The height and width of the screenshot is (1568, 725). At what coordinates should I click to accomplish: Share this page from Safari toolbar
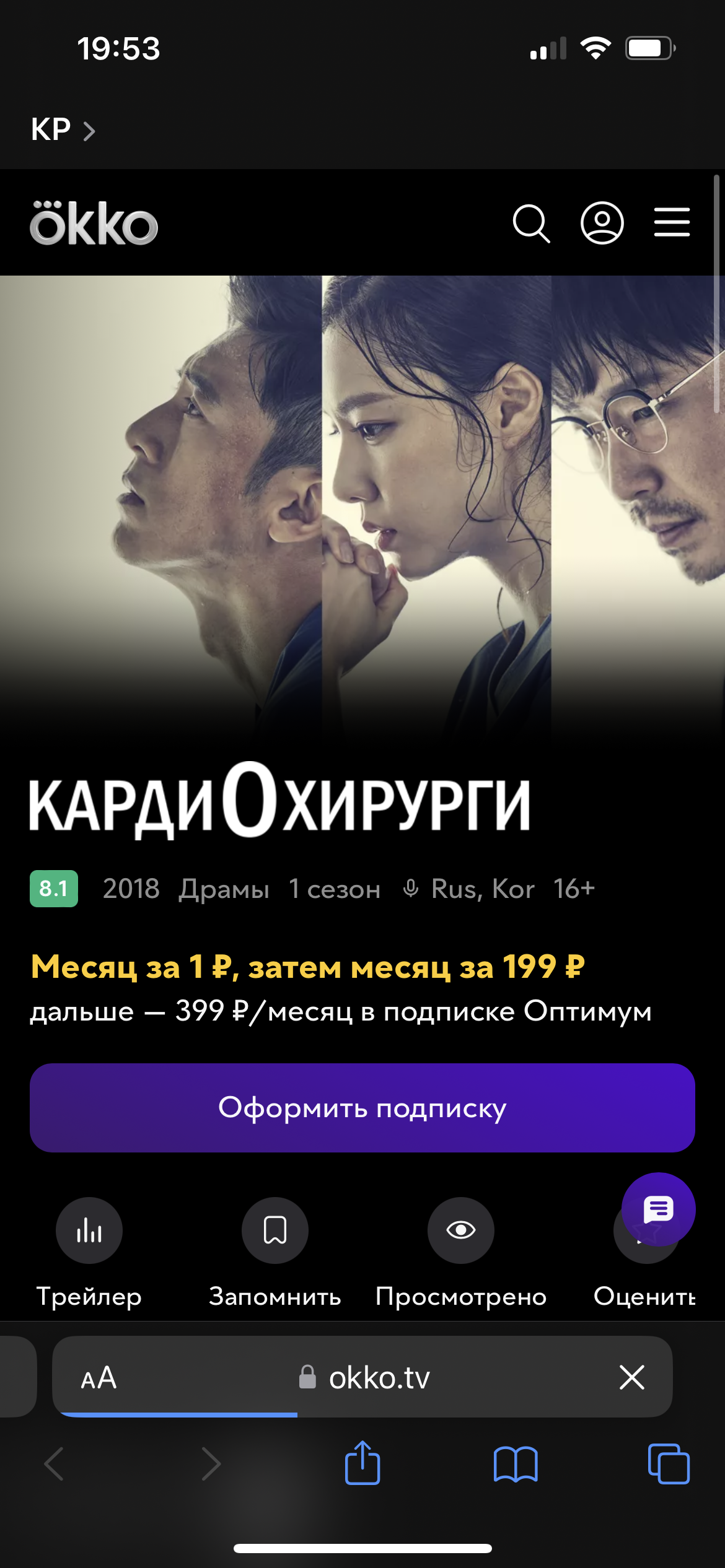pyautogui.click(x=362, y=1463)
